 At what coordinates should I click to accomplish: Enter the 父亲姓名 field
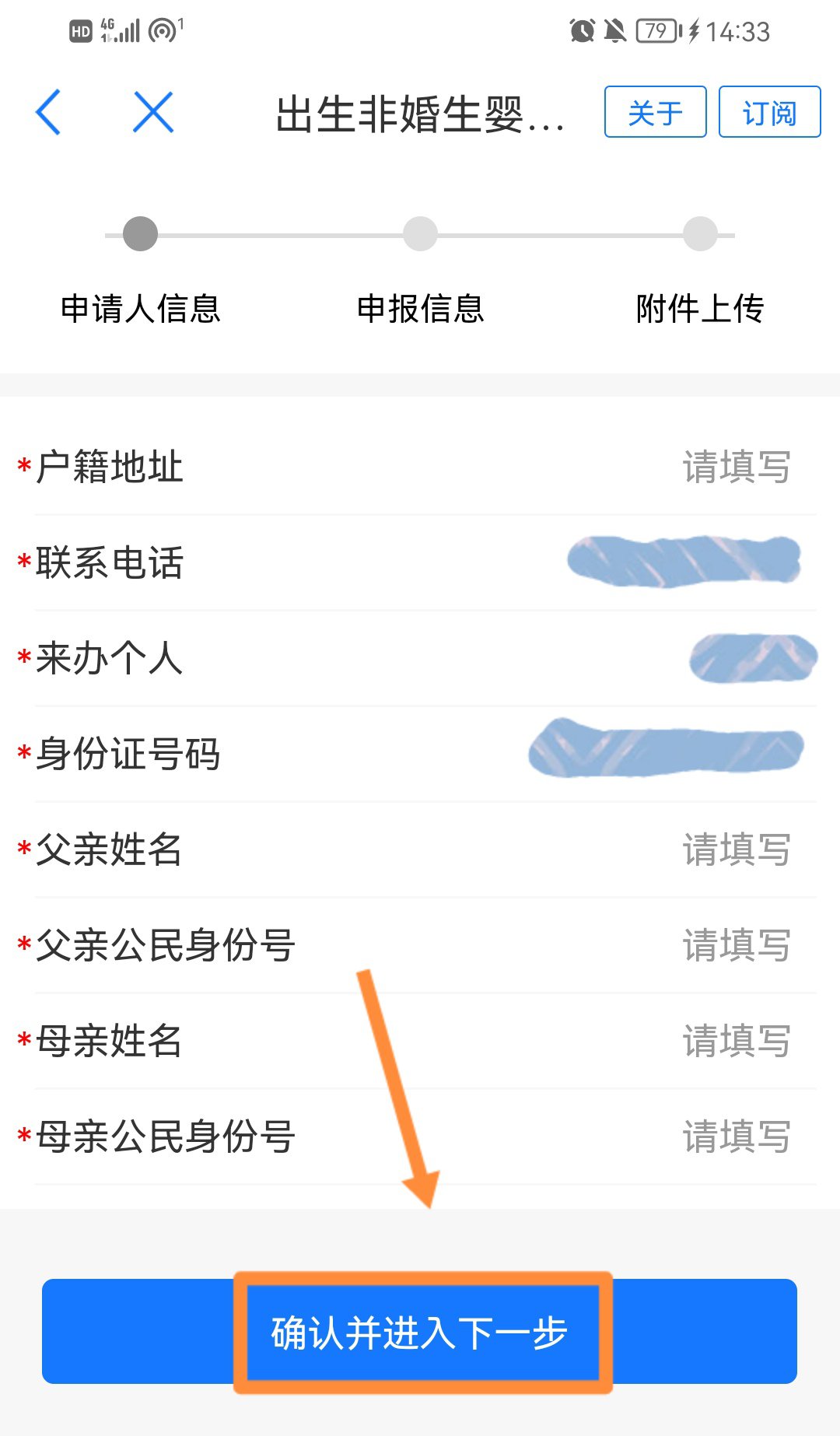click(x=736, y=849)
